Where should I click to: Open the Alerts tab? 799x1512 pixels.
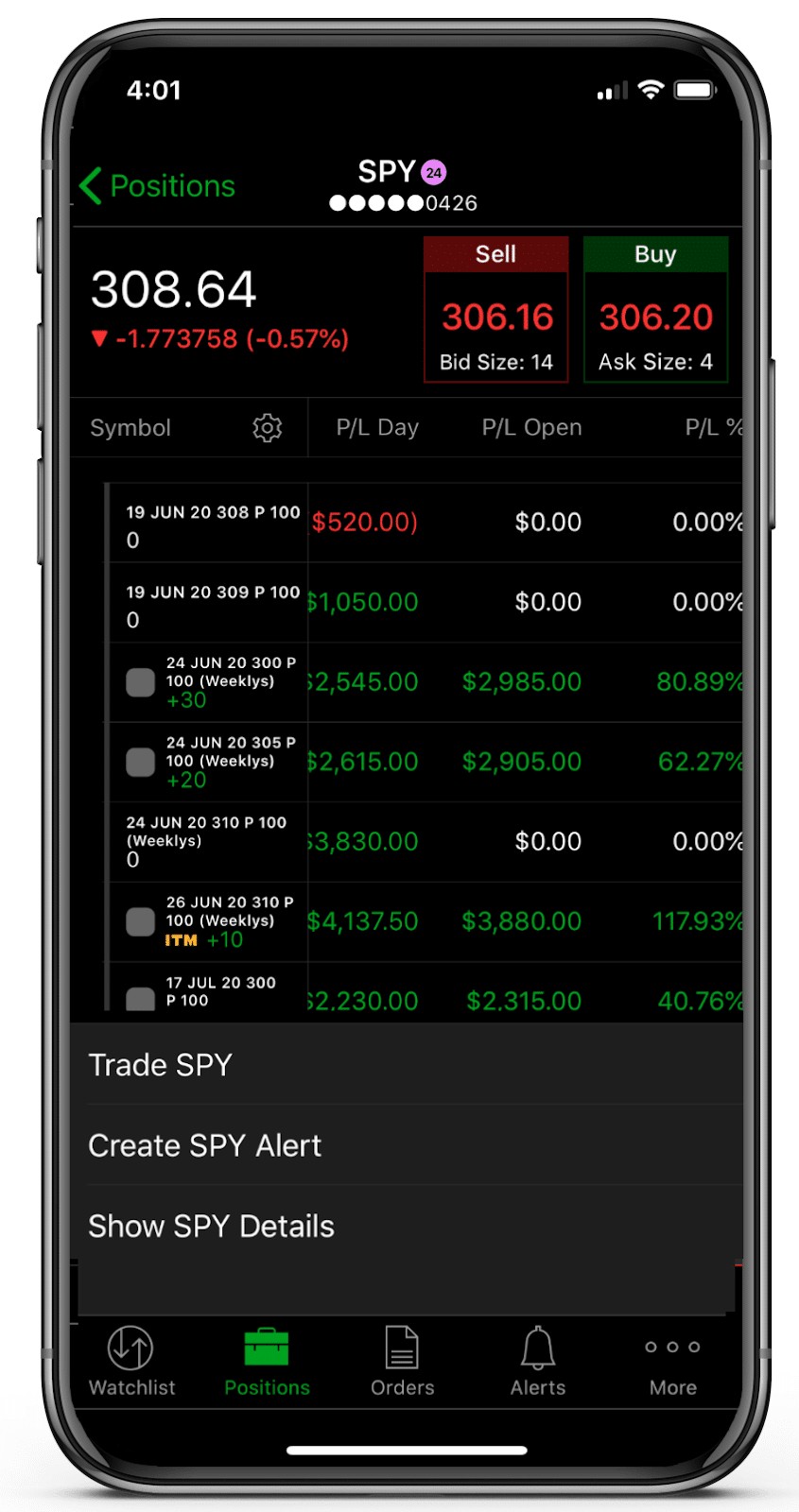(538, 1362)
